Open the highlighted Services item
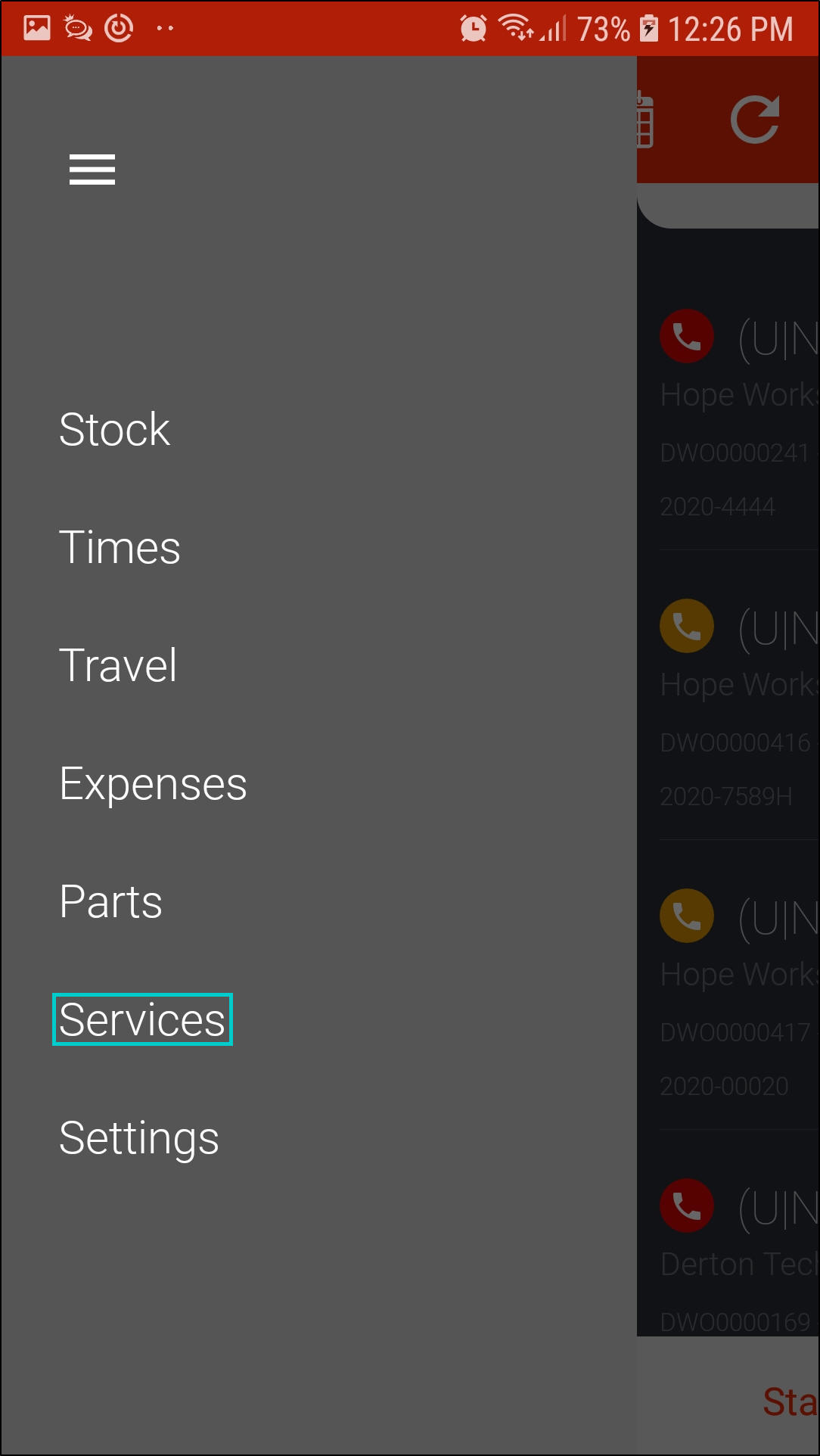Screen dimensions: 820x1456 pos(142,1019)
